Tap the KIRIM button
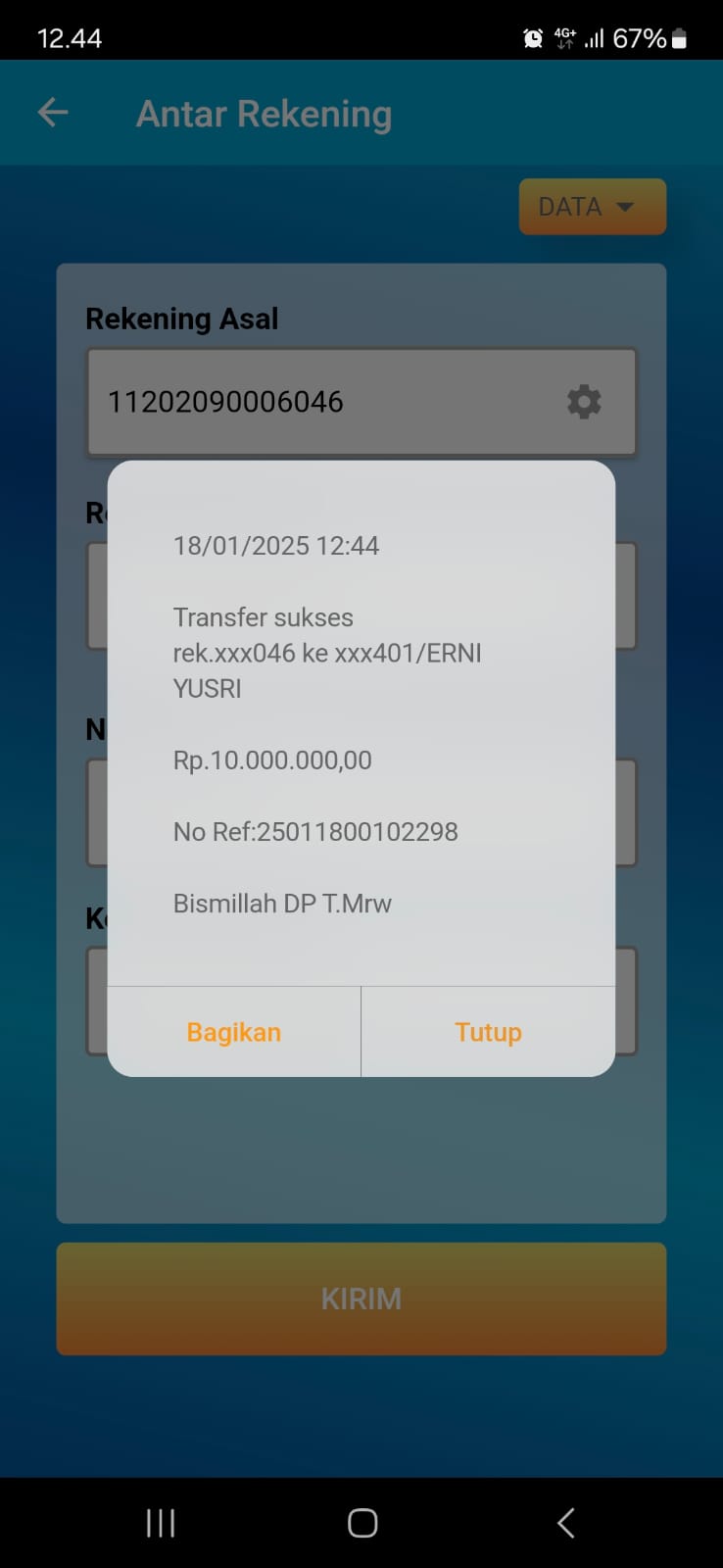 click(361, 1298)
